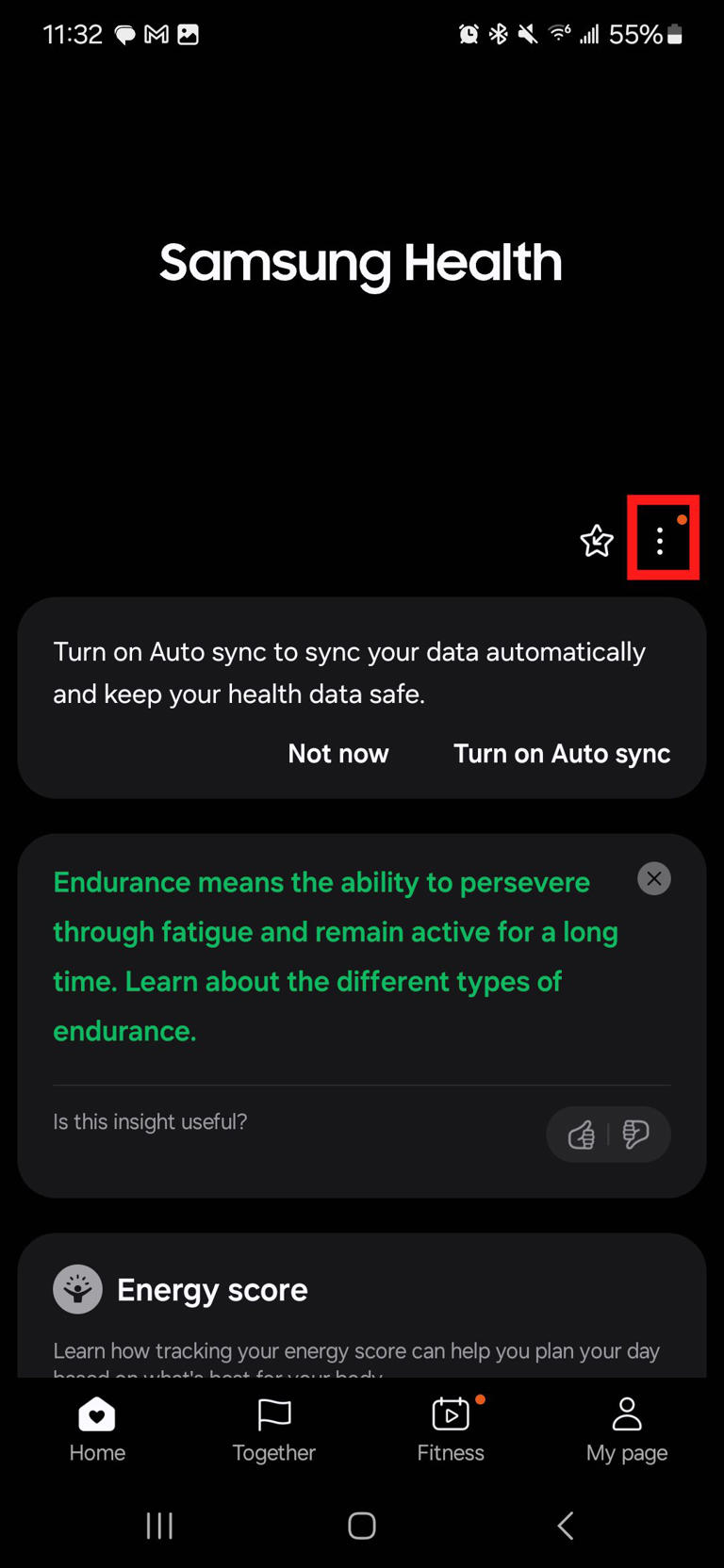Dismiss the endurance insight card
The height and width of the screenshot is (1568, 724).
tap(653, 878)
